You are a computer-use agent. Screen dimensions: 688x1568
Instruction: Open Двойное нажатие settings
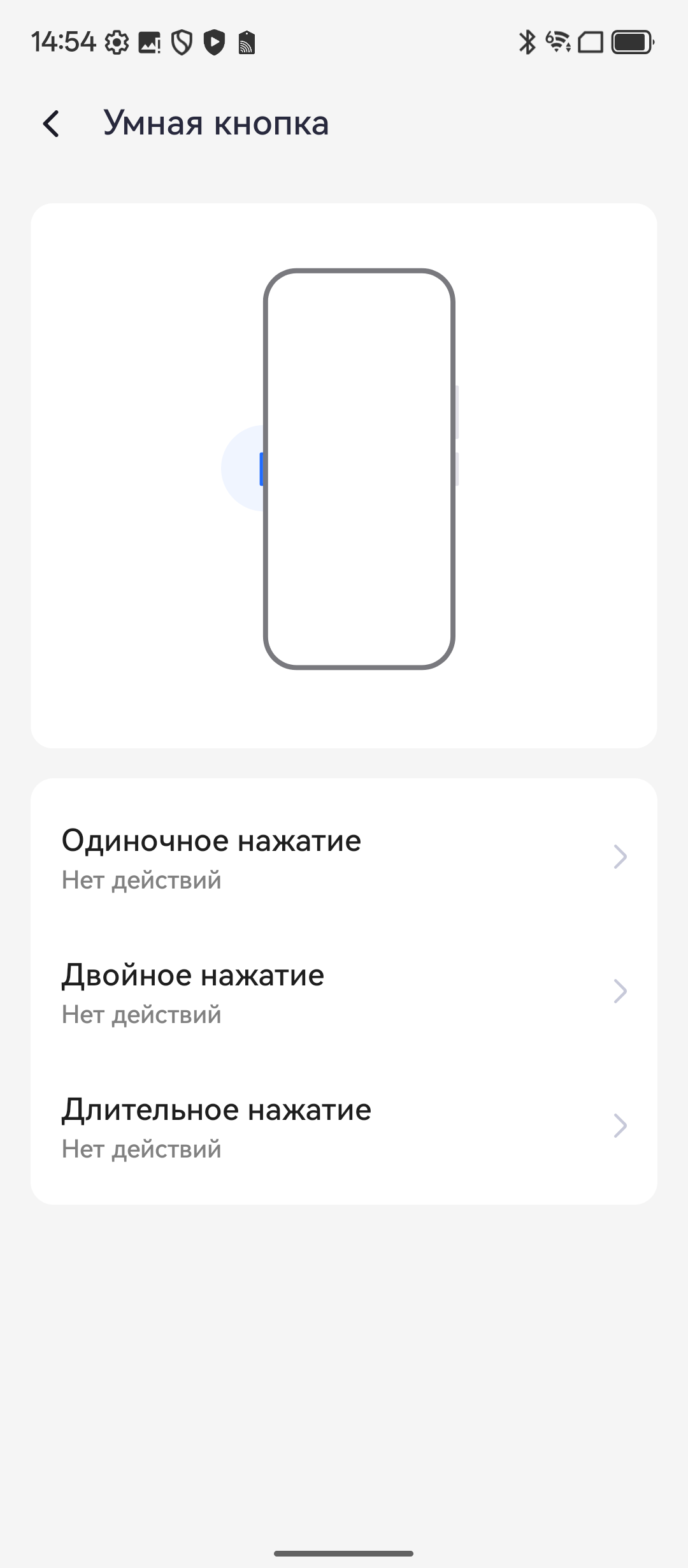344,991
